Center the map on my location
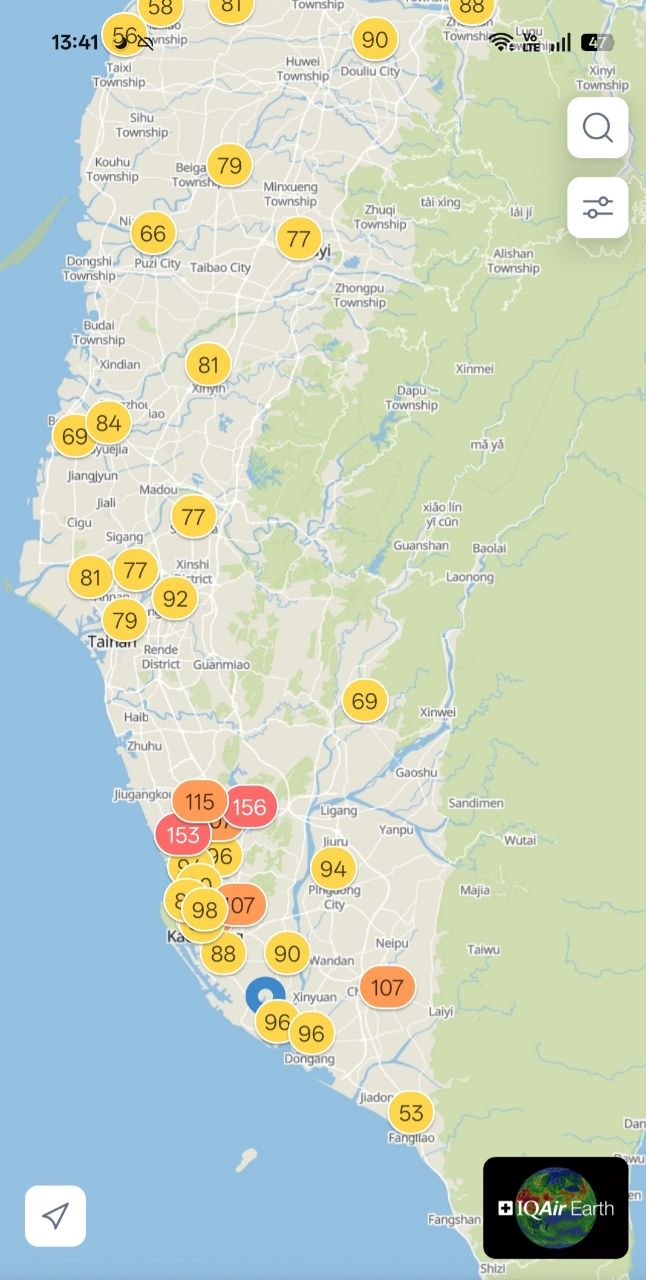The height and width of the screenshot is (1280, 646). point(56,1216)
